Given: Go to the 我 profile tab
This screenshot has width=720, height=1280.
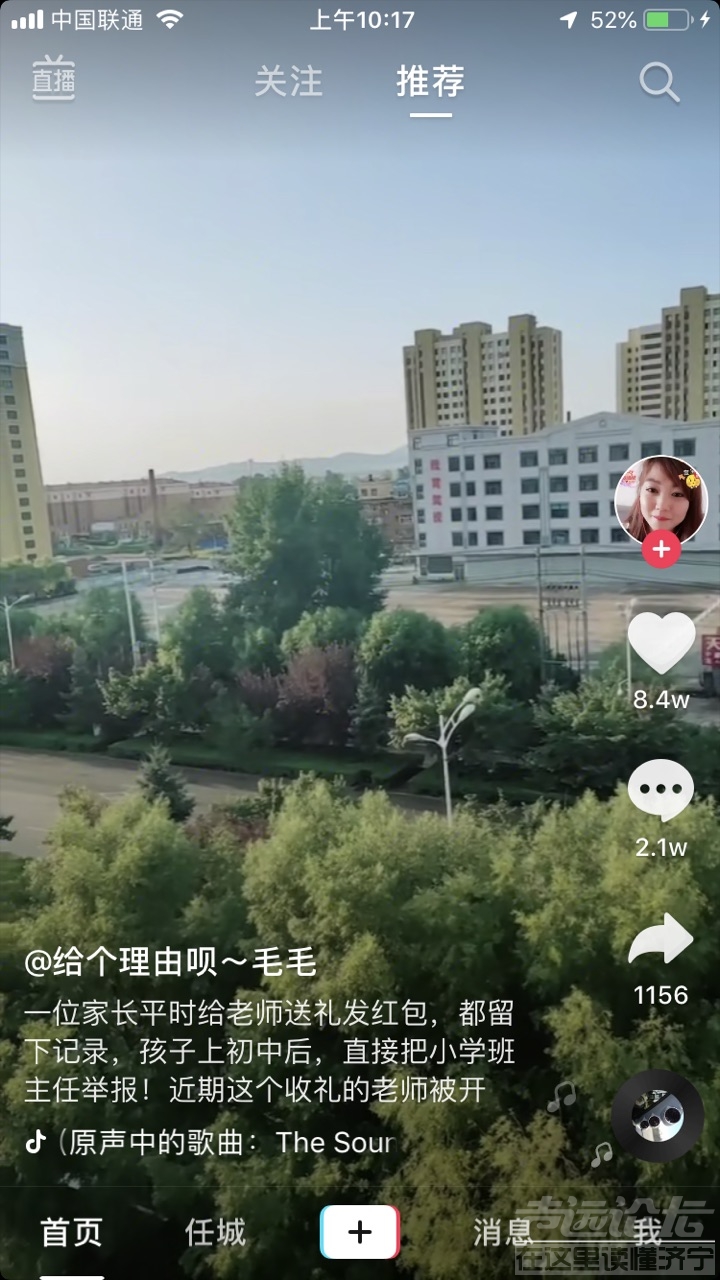Looking at the screenshot, I should tap(647, 1232).
